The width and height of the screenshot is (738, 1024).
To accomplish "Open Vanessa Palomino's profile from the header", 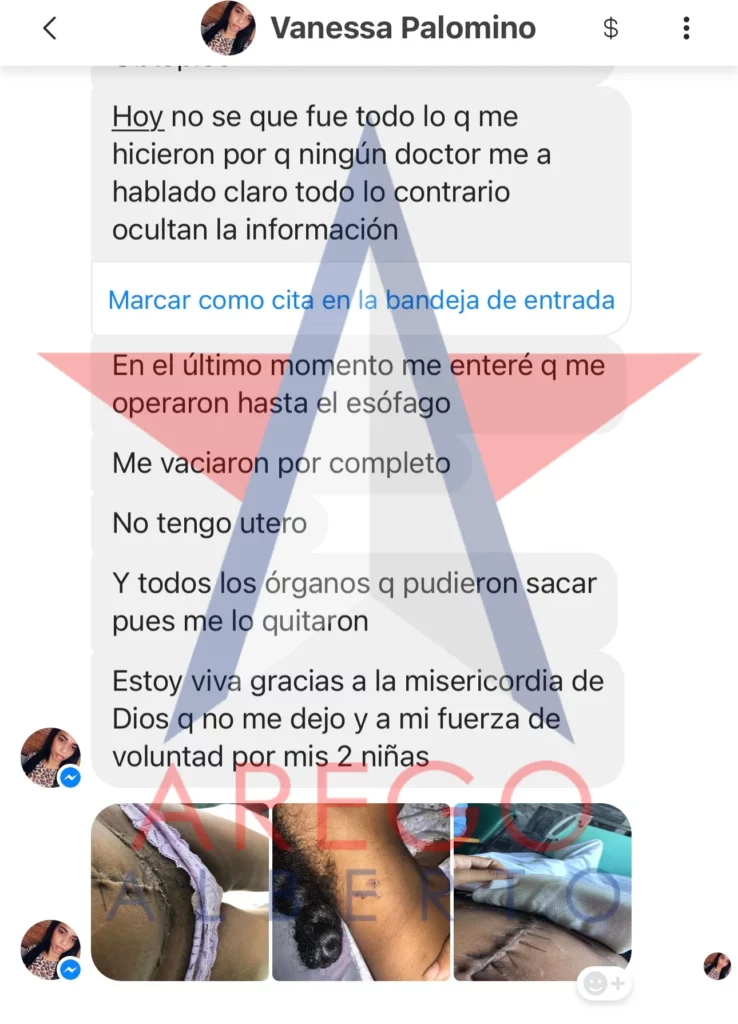I will point(402,28).
